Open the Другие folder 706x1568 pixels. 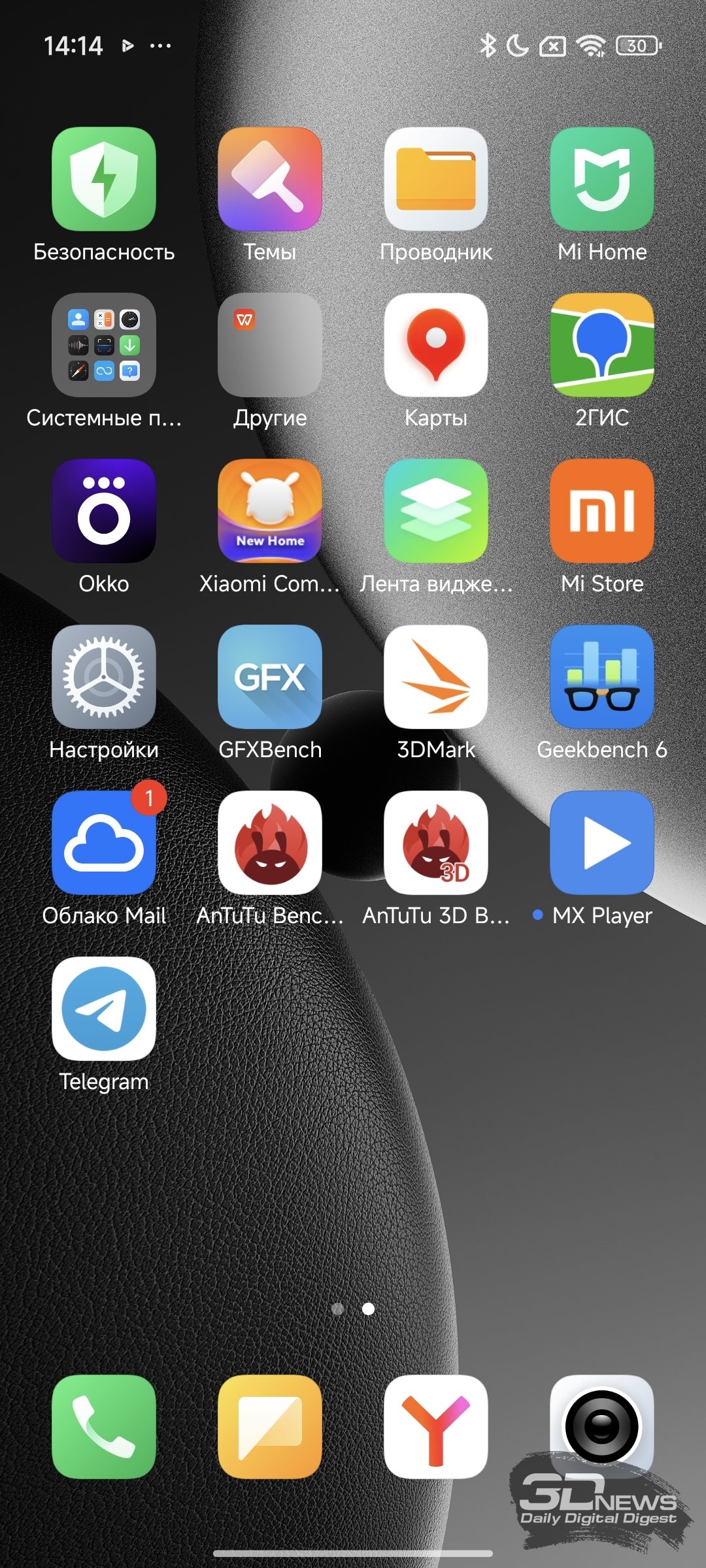click(x=270, y=345)
